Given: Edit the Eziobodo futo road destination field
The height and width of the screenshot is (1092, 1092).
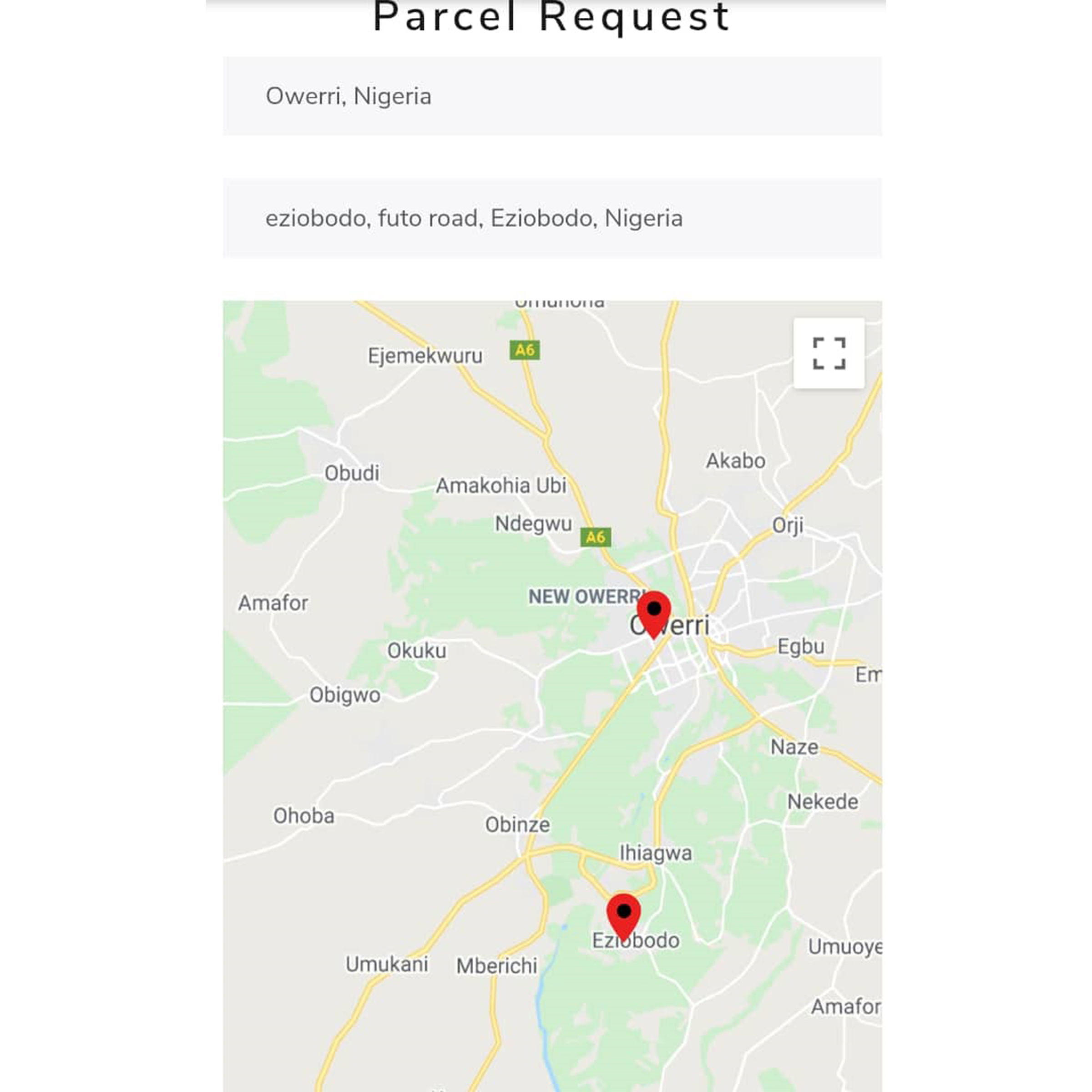Looking at the screenshot, I should [551, 218].
